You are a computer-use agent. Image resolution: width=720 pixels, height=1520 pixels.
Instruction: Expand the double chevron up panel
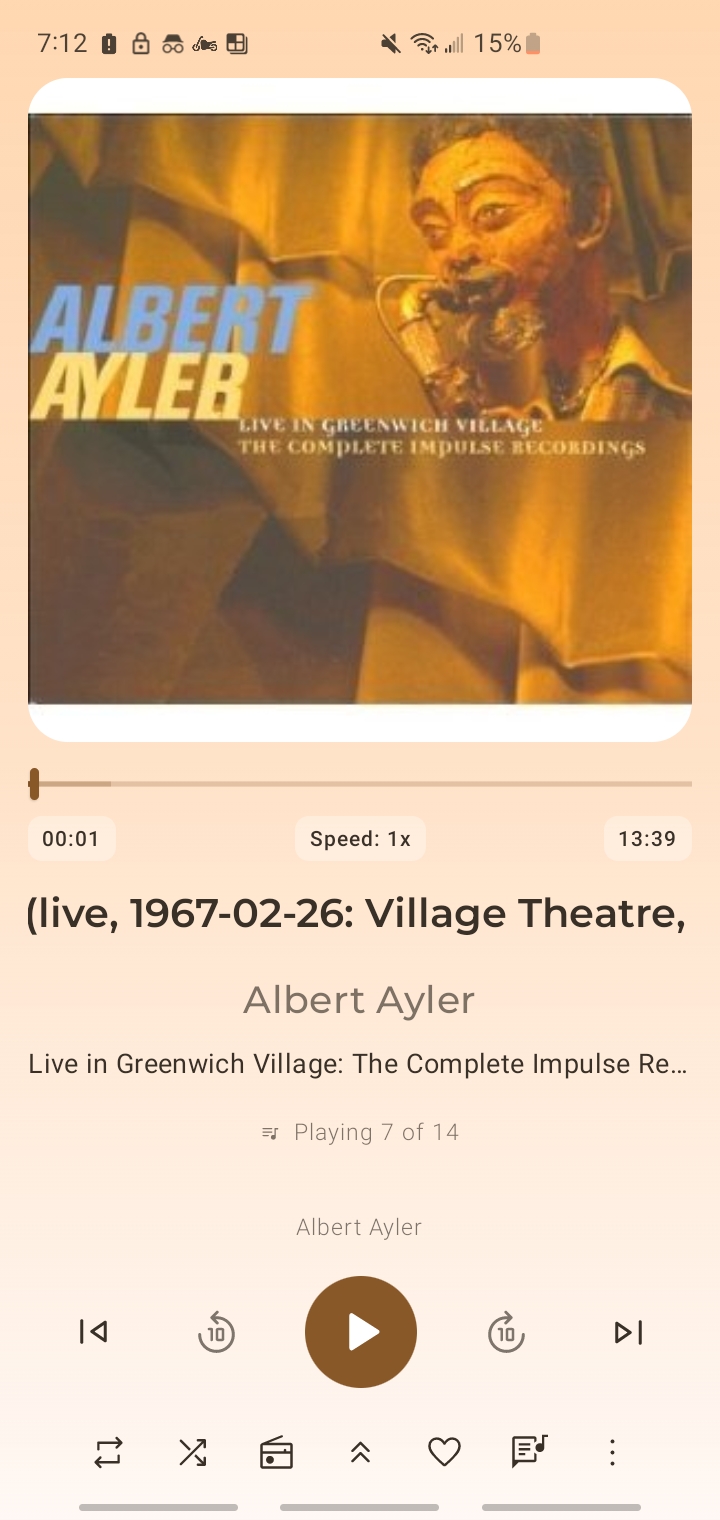361,1452
